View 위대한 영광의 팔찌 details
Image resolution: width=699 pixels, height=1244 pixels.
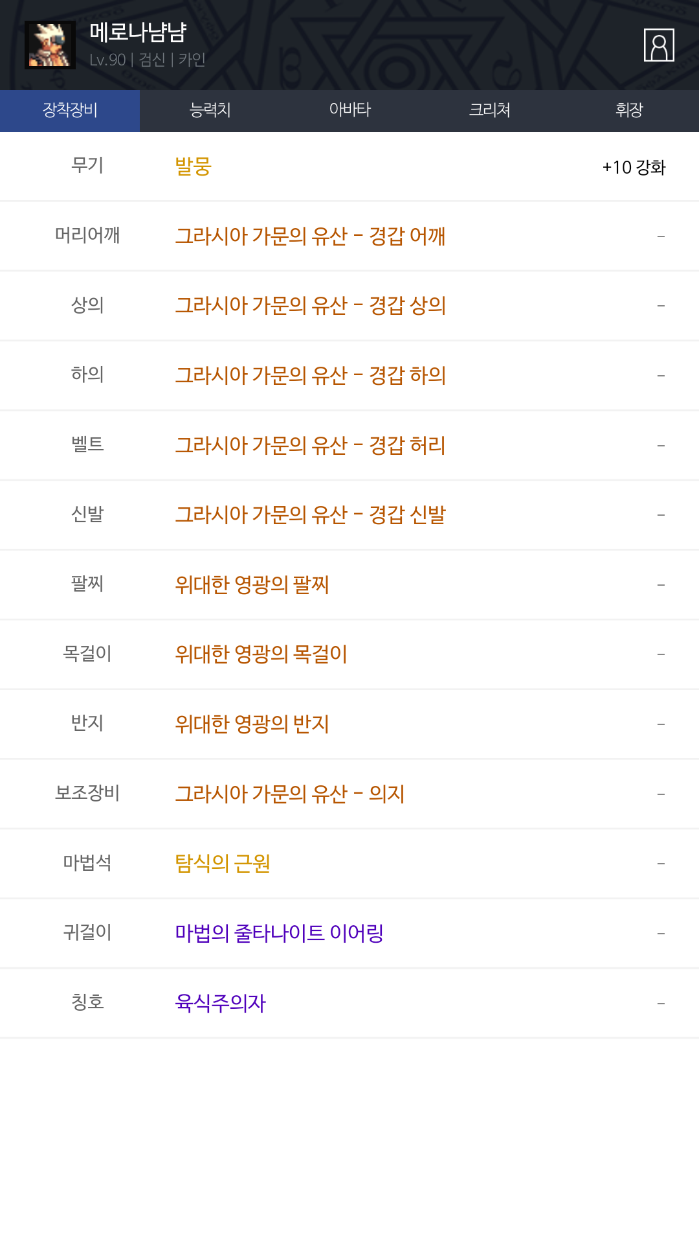click(252, 585)
